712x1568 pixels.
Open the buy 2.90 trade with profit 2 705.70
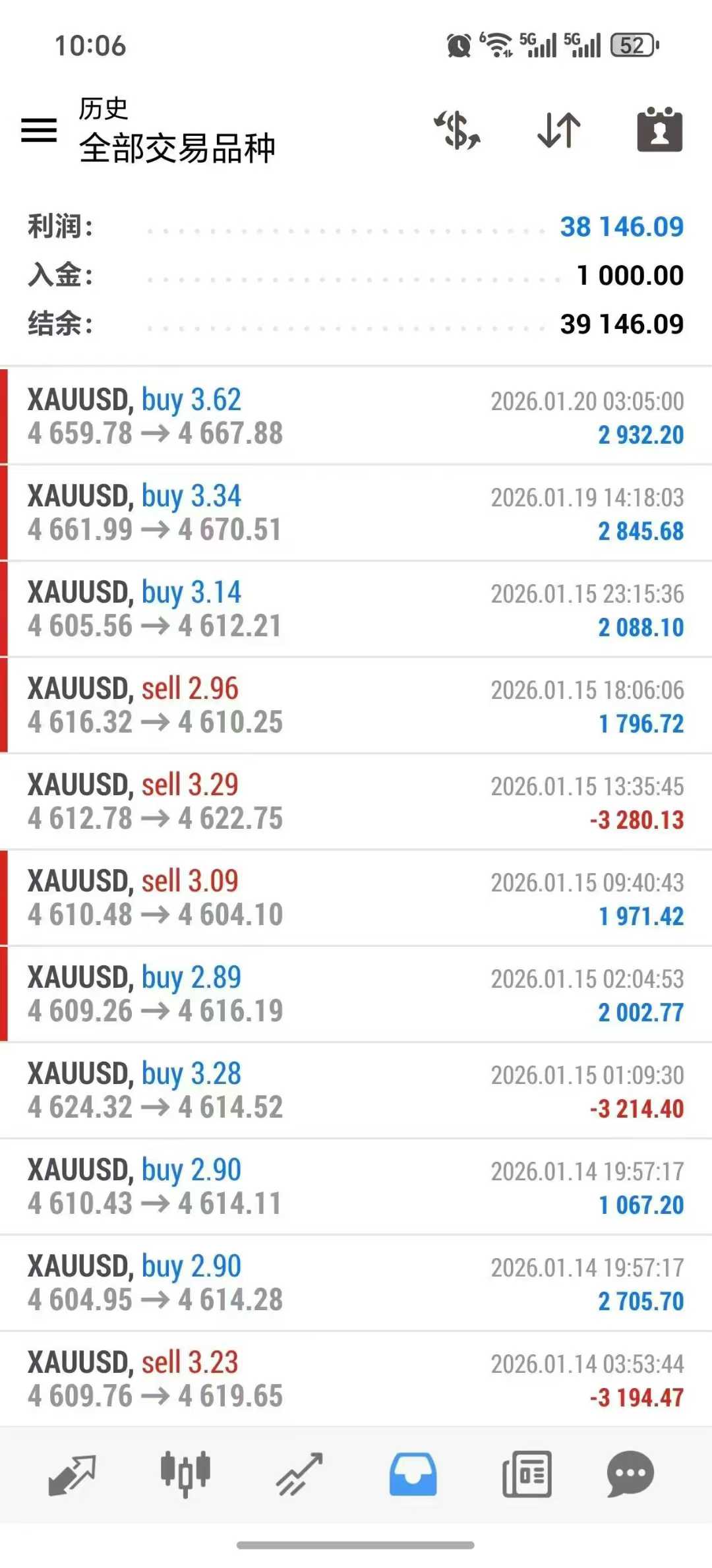(x=356, y=1282)
